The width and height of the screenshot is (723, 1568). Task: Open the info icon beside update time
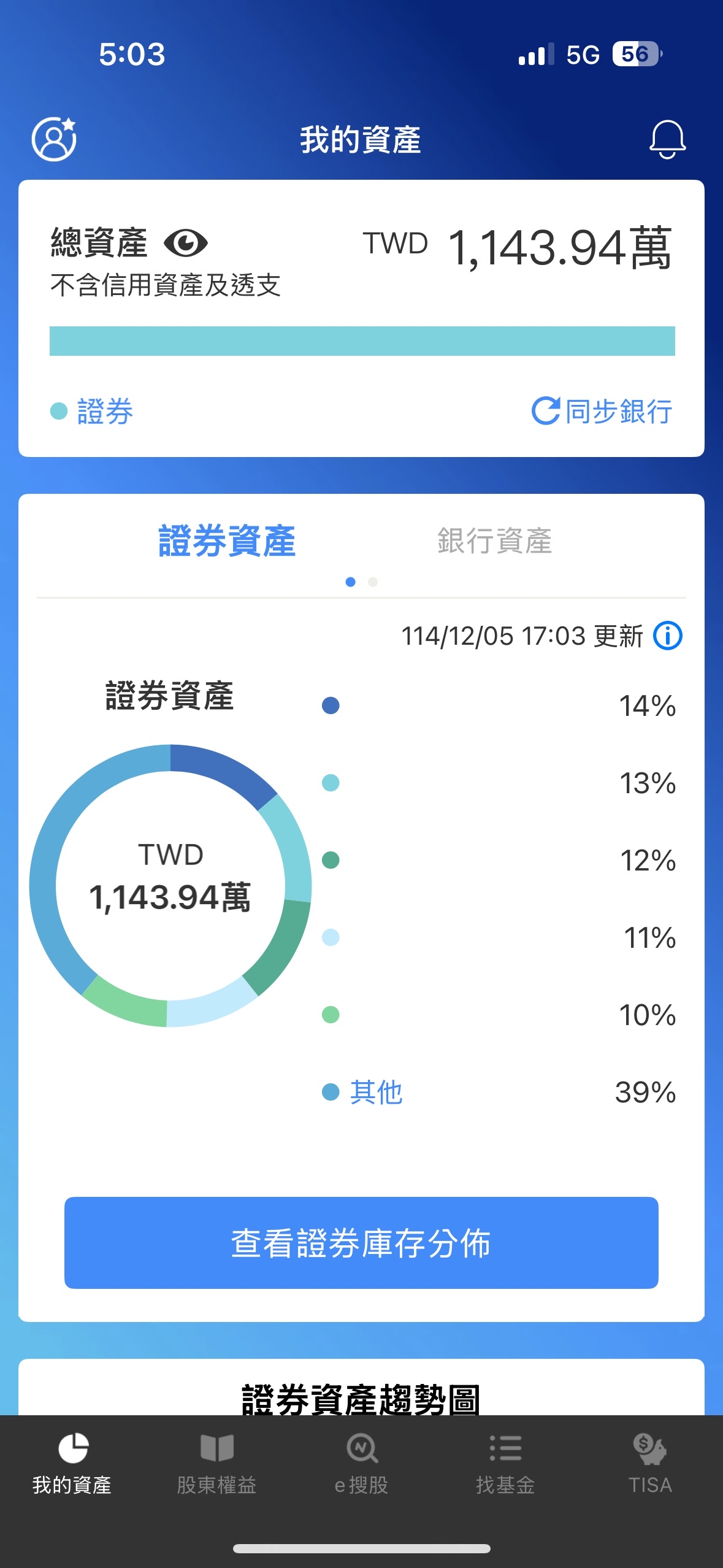[x=668, y=636]
